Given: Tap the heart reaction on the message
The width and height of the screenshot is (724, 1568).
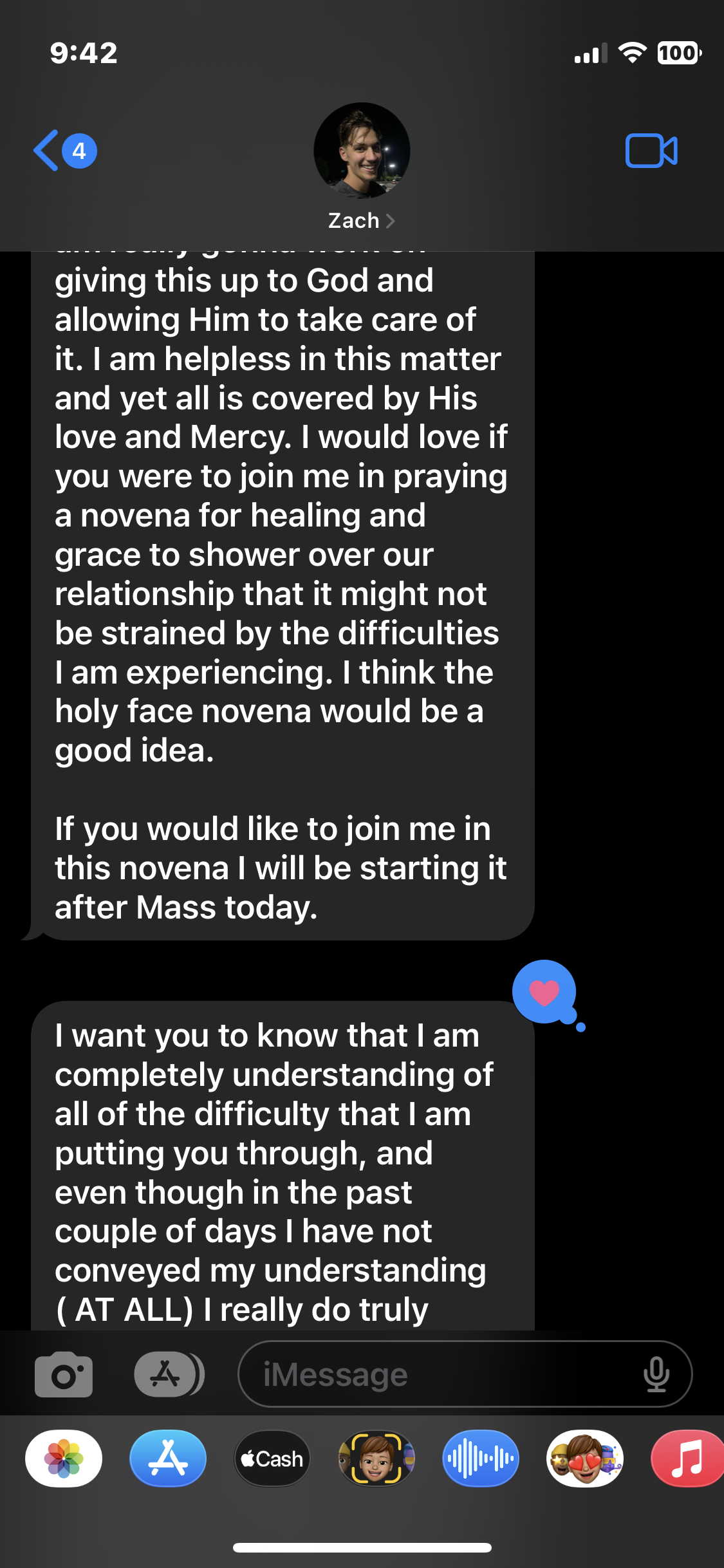Looking at the screenshot, I should (x=544, y=992).
